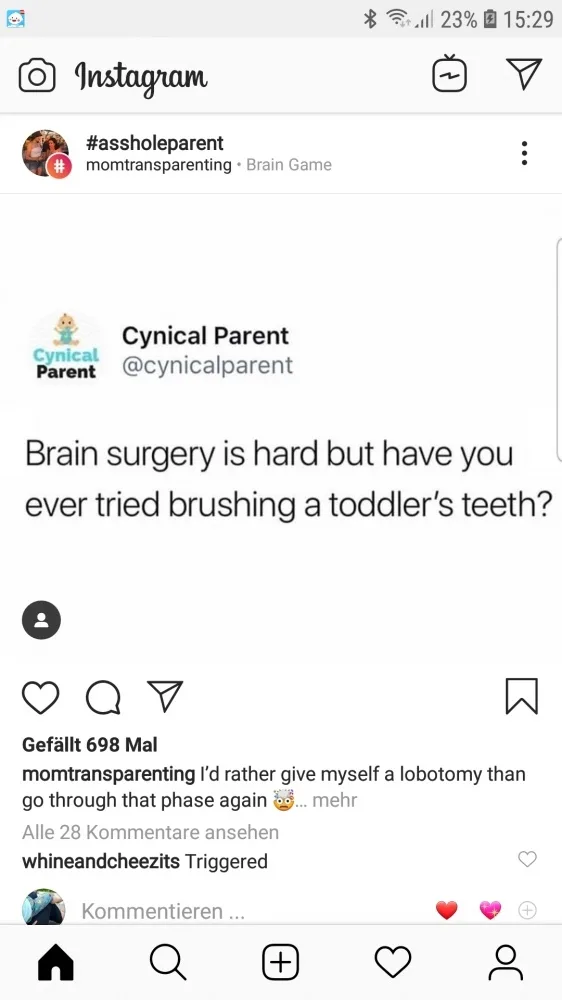Like whineandcheezits' Triggered comment

[527, 859]
